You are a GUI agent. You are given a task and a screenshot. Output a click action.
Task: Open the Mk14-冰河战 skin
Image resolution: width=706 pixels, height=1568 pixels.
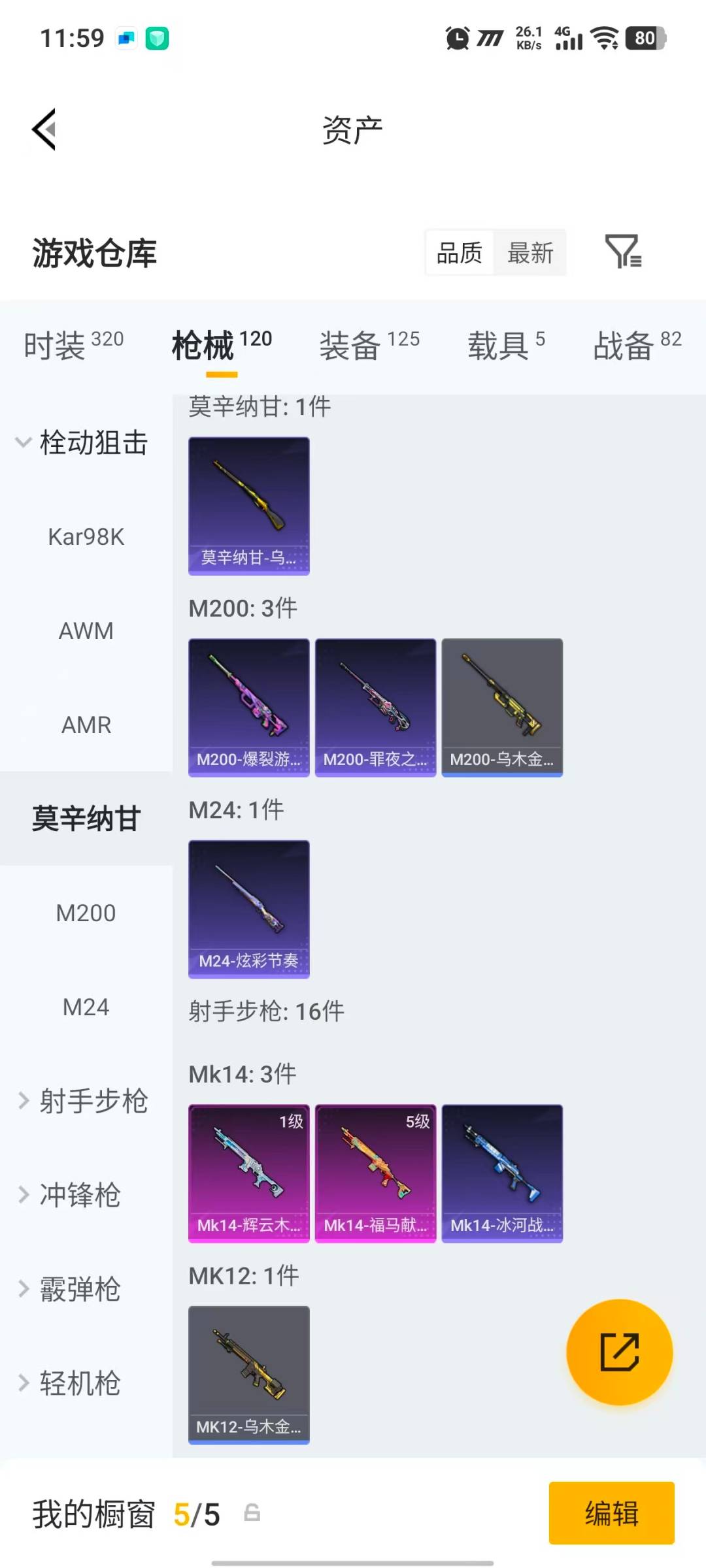pyautogui.click(x=501, y=1173)
